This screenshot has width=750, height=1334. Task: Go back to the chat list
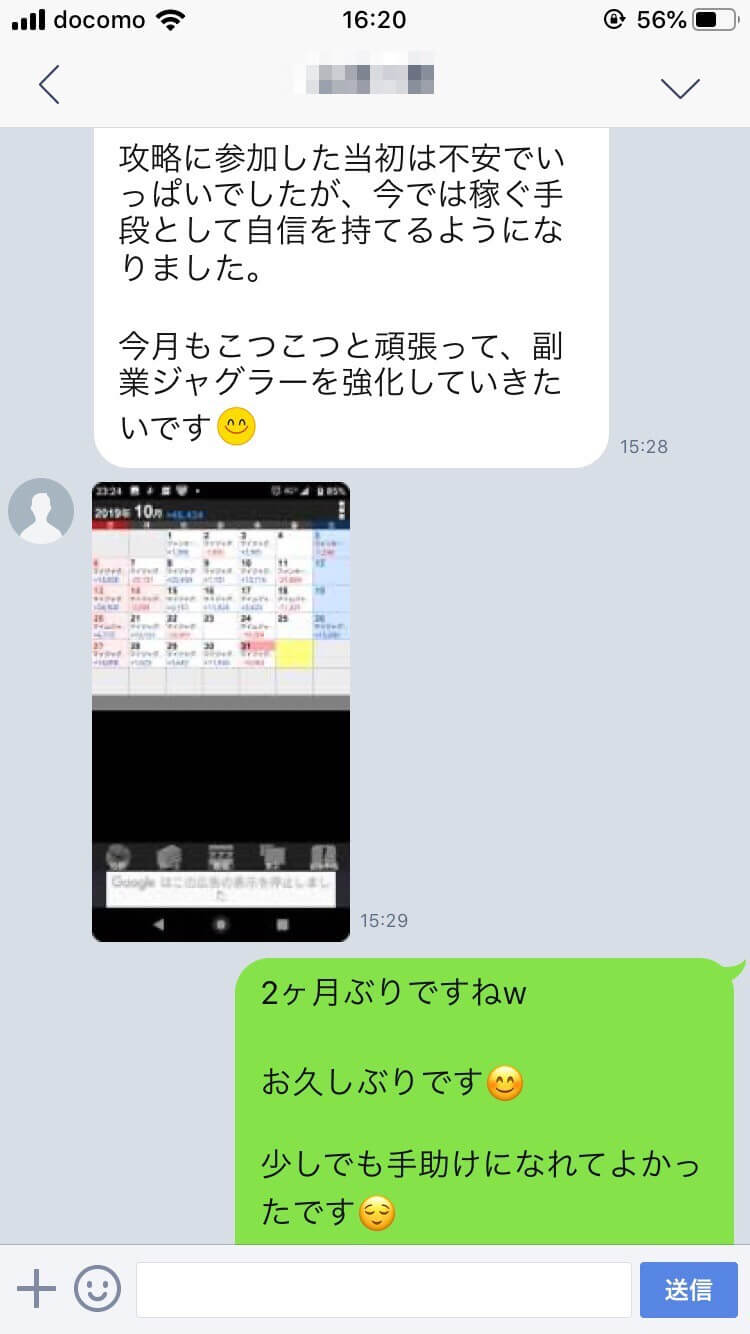[49, 85]
